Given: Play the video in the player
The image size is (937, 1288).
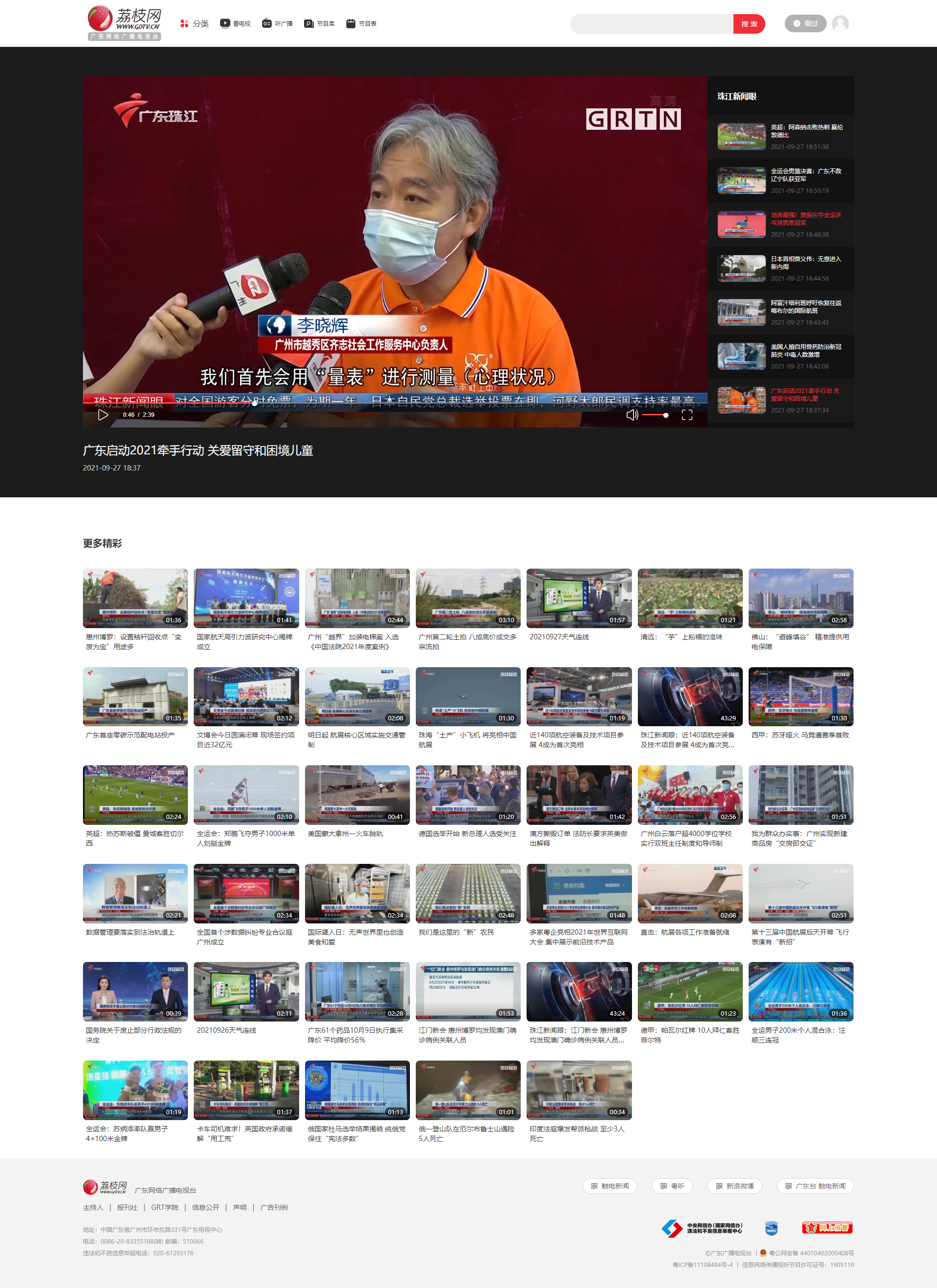Looking at the screenshot, I should [x=103, y=414].
